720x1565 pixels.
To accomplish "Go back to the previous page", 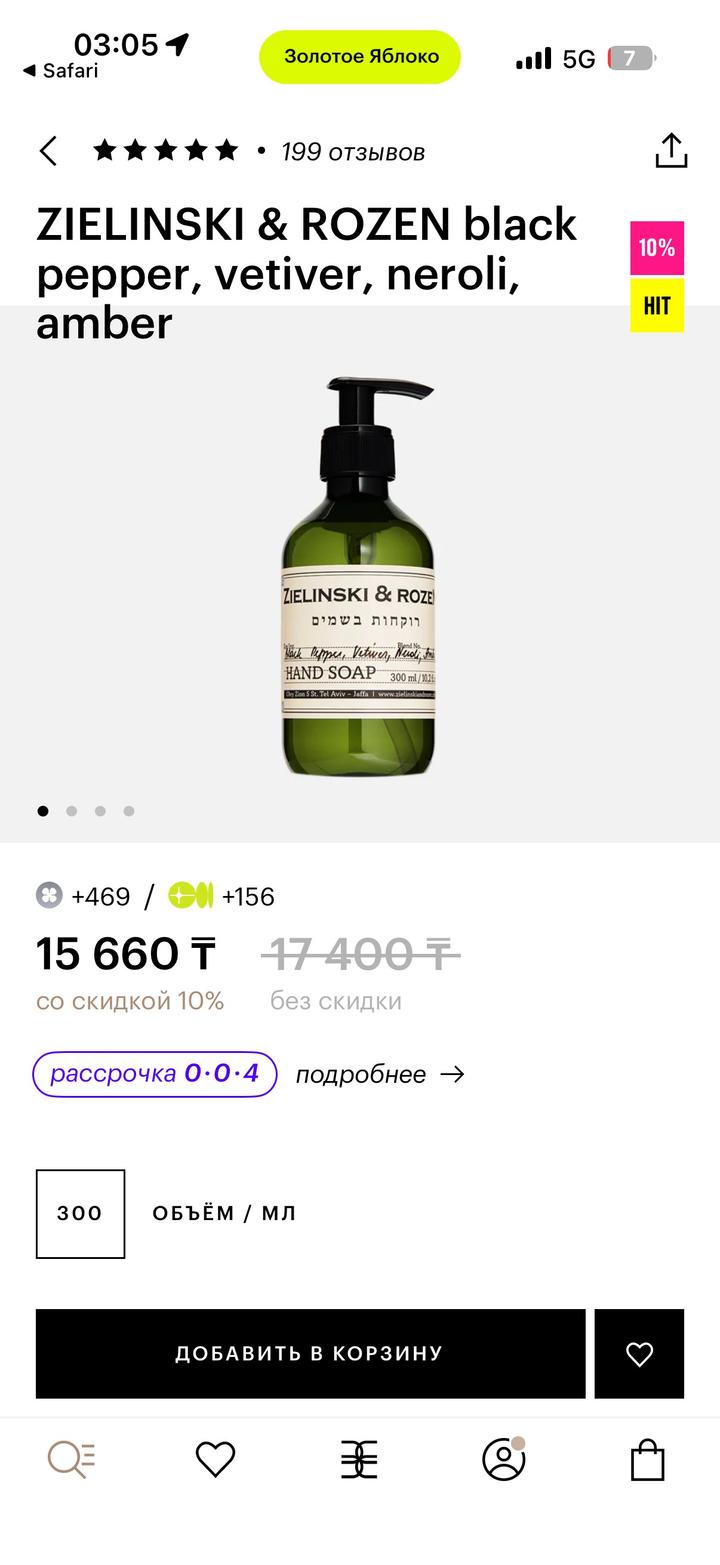I will 48,151.
